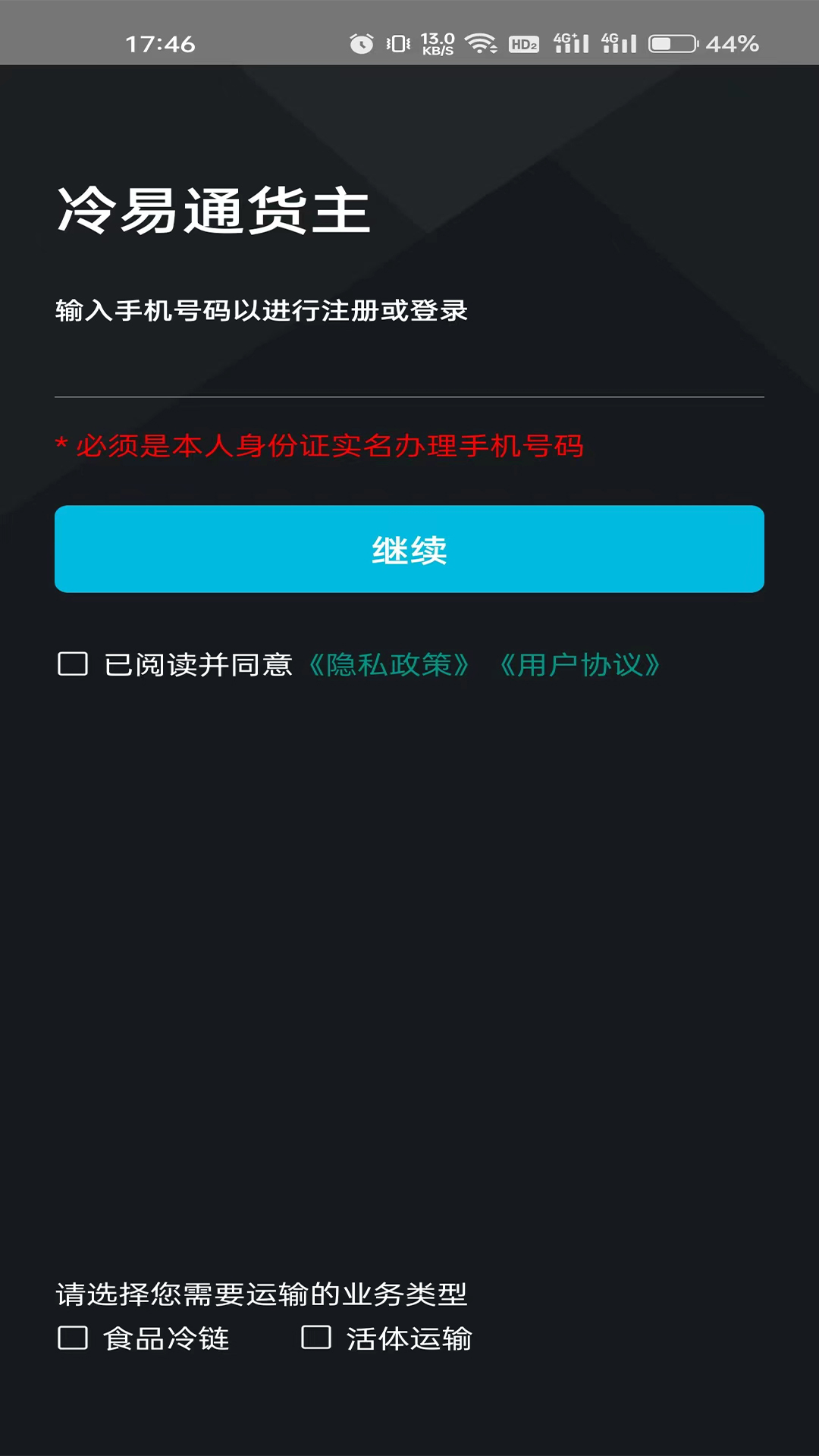Image resolution: width=819 pixels, height=1456 pixels.
Task: Tap the 13.0 KB/s network speed indicator
Action: (438, 42)
